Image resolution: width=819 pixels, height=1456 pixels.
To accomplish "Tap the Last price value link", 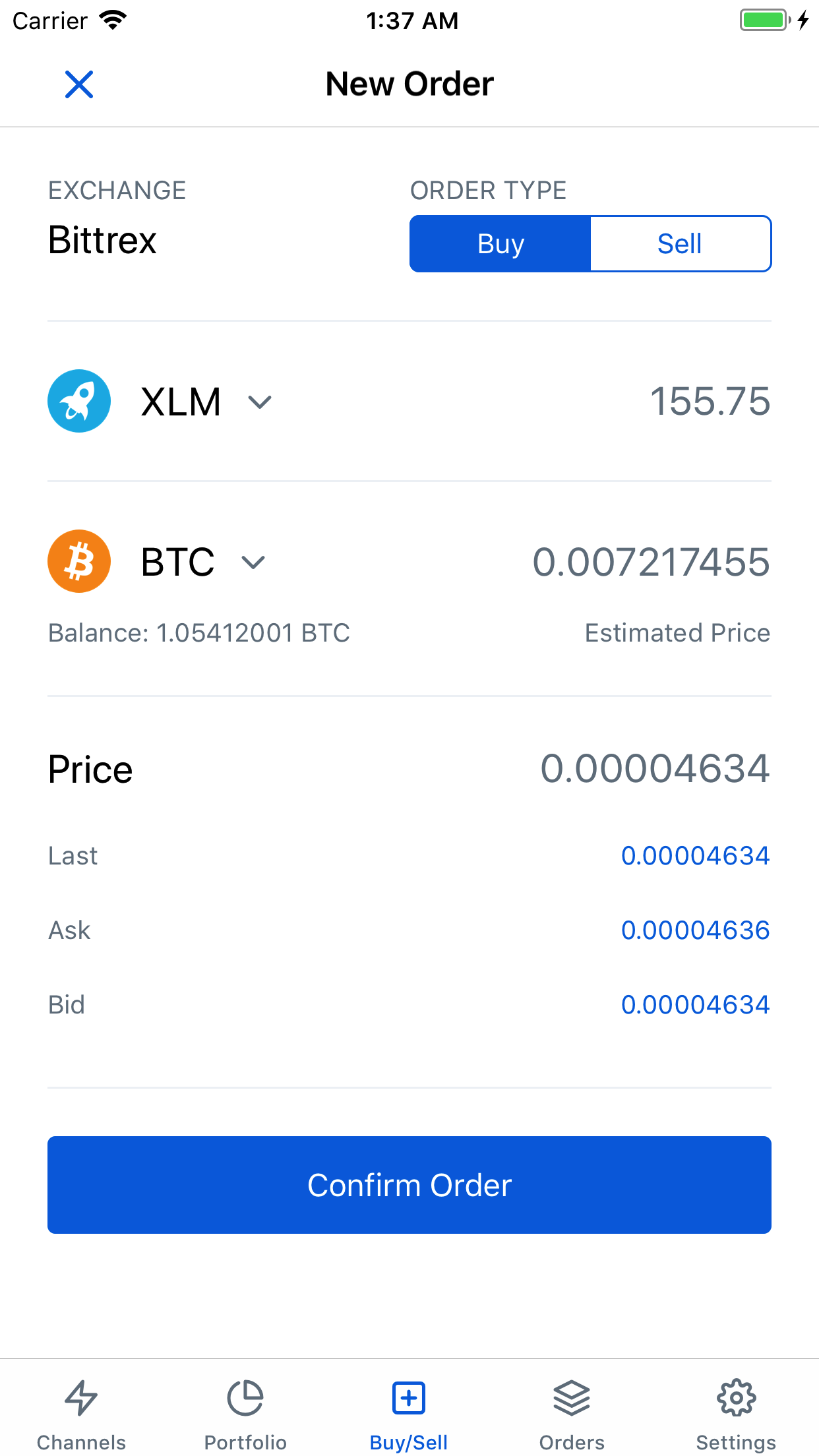I will click(696, 855).
